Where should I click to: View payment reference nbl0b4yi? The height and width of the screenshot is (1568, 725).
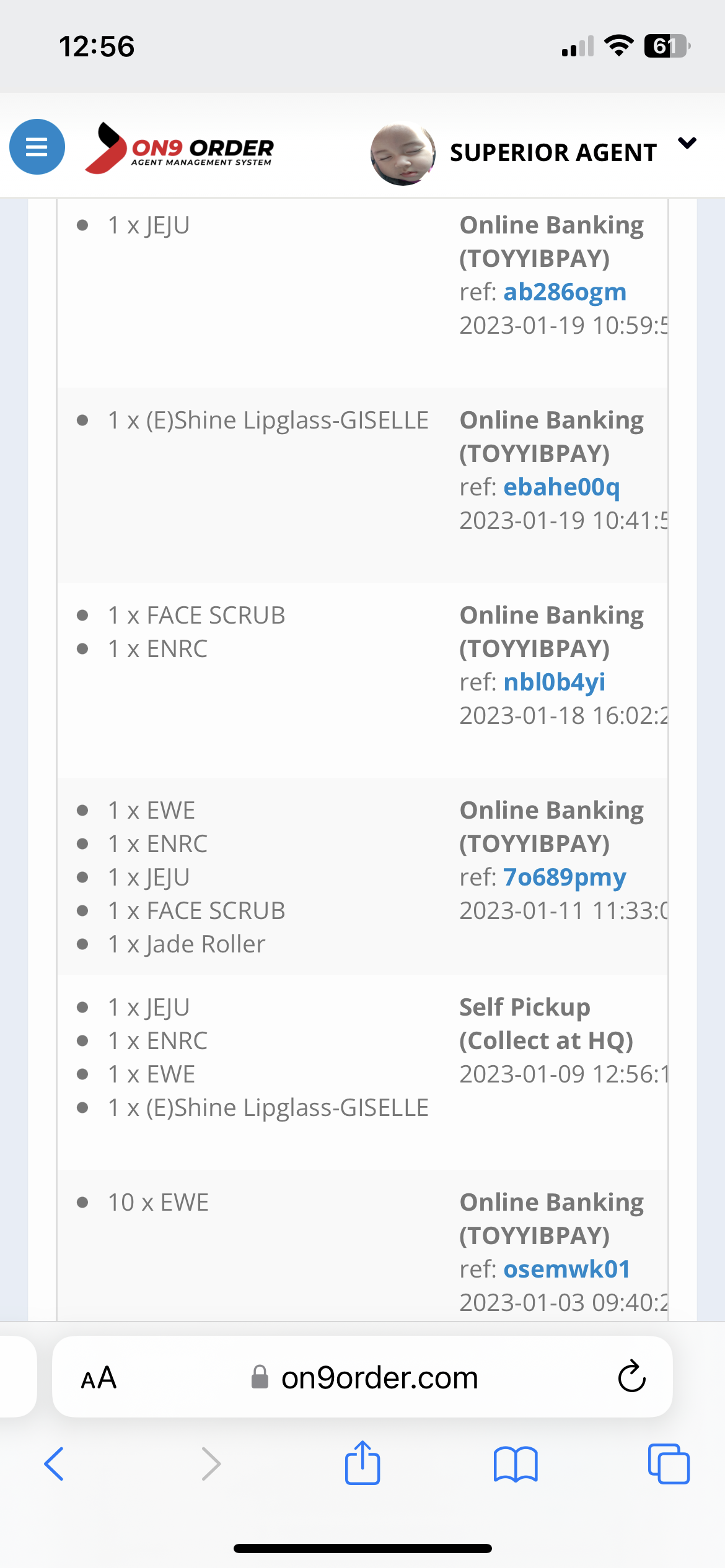coord(554,682)
